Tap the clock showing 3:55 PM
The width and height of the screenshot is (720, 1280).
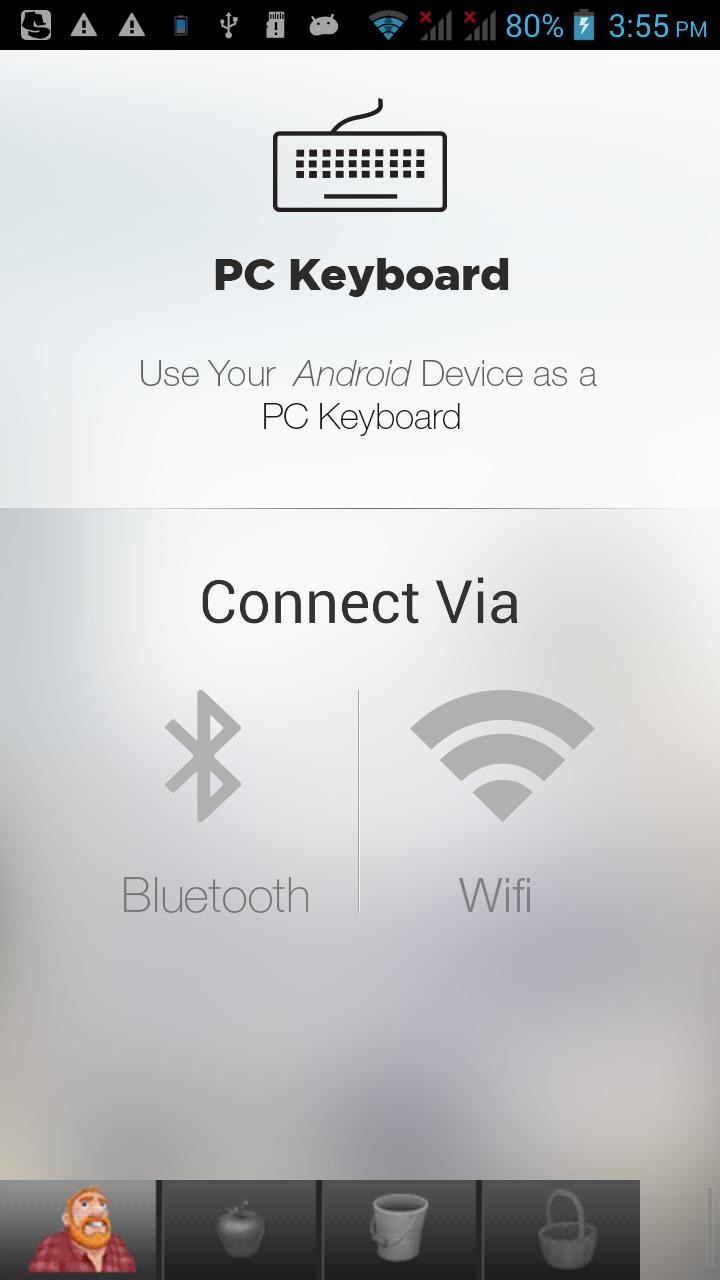(655, 25)
